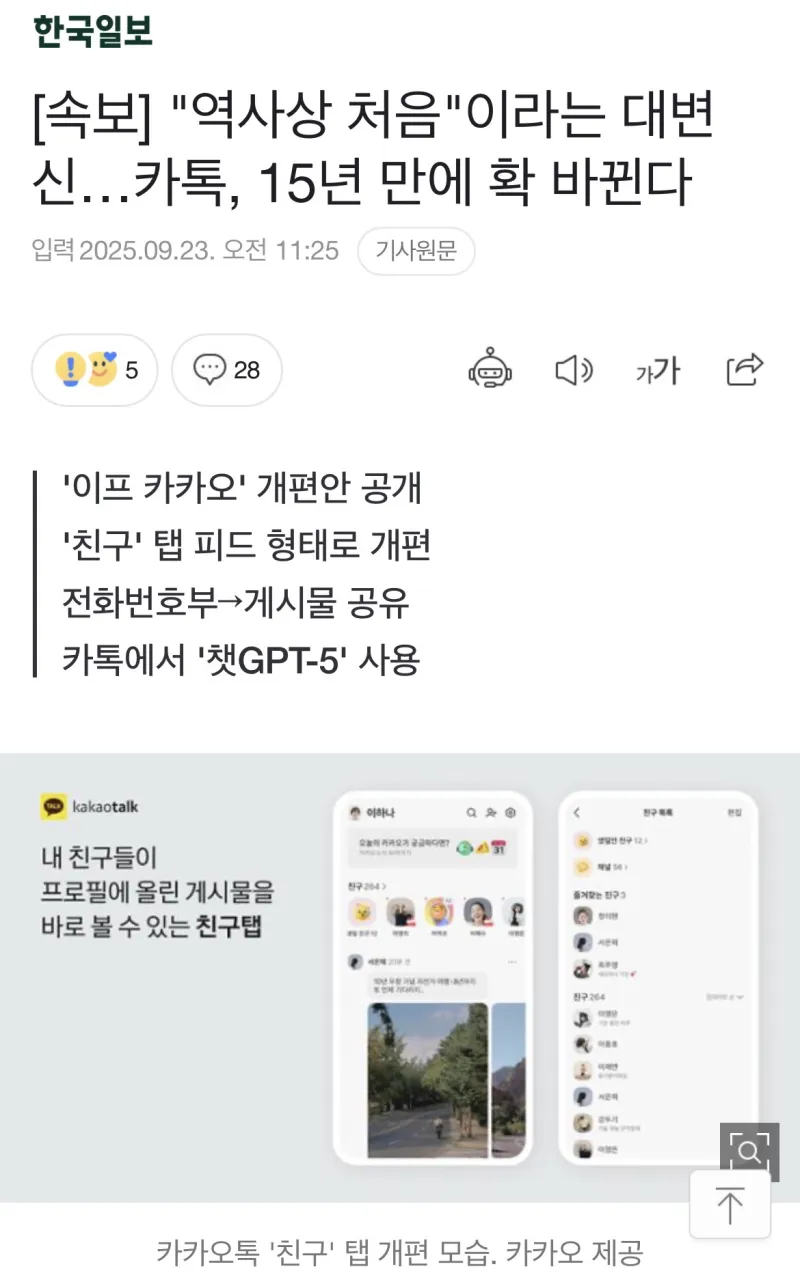This screenshot has height=1286, width=800.
Task: Jump to top with the arrow button
Action: [730, 1205]
